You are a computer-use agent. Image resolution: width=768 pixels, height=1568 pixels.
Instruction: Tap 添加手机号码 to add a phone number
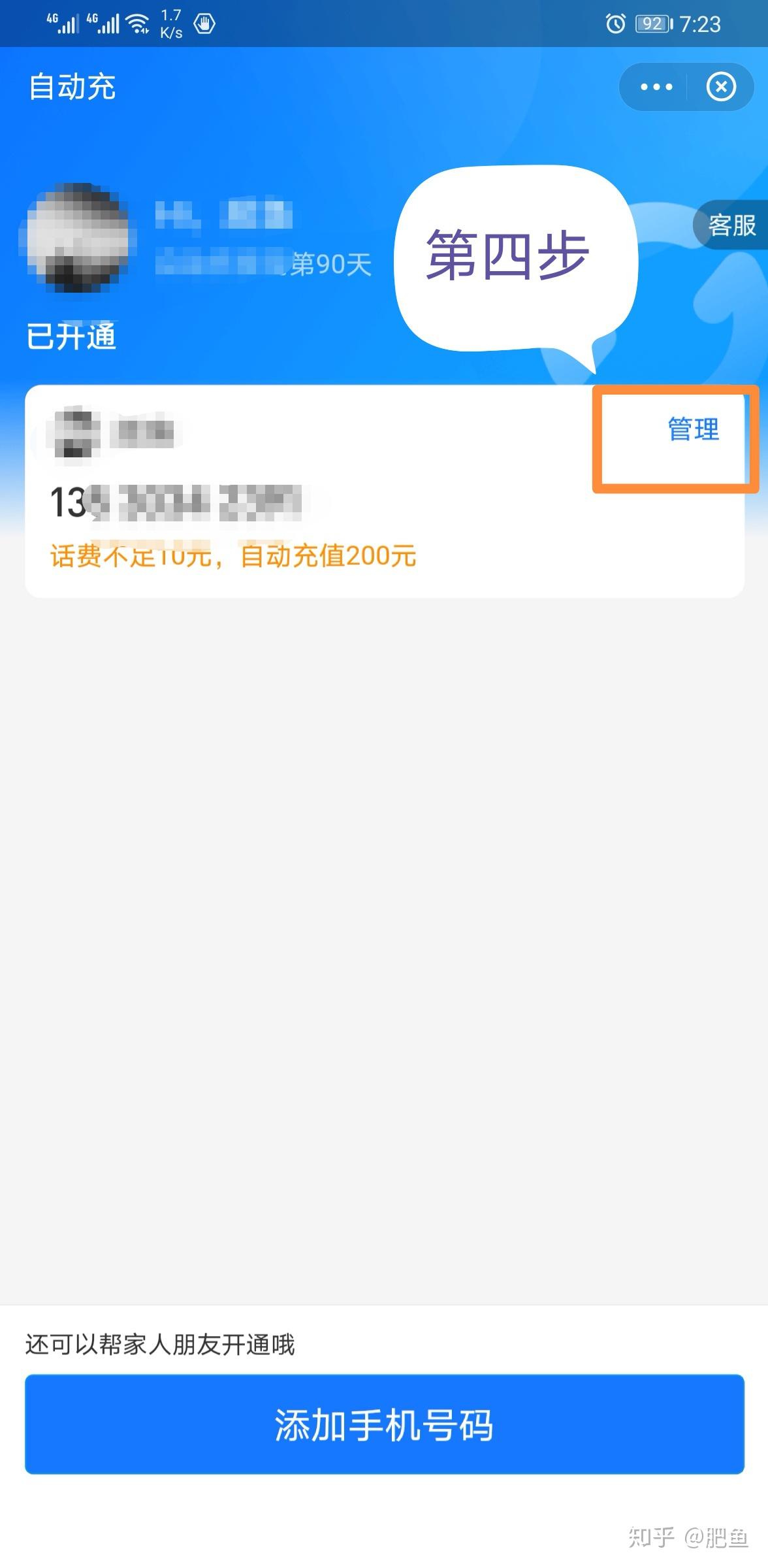coord(385,1424)
